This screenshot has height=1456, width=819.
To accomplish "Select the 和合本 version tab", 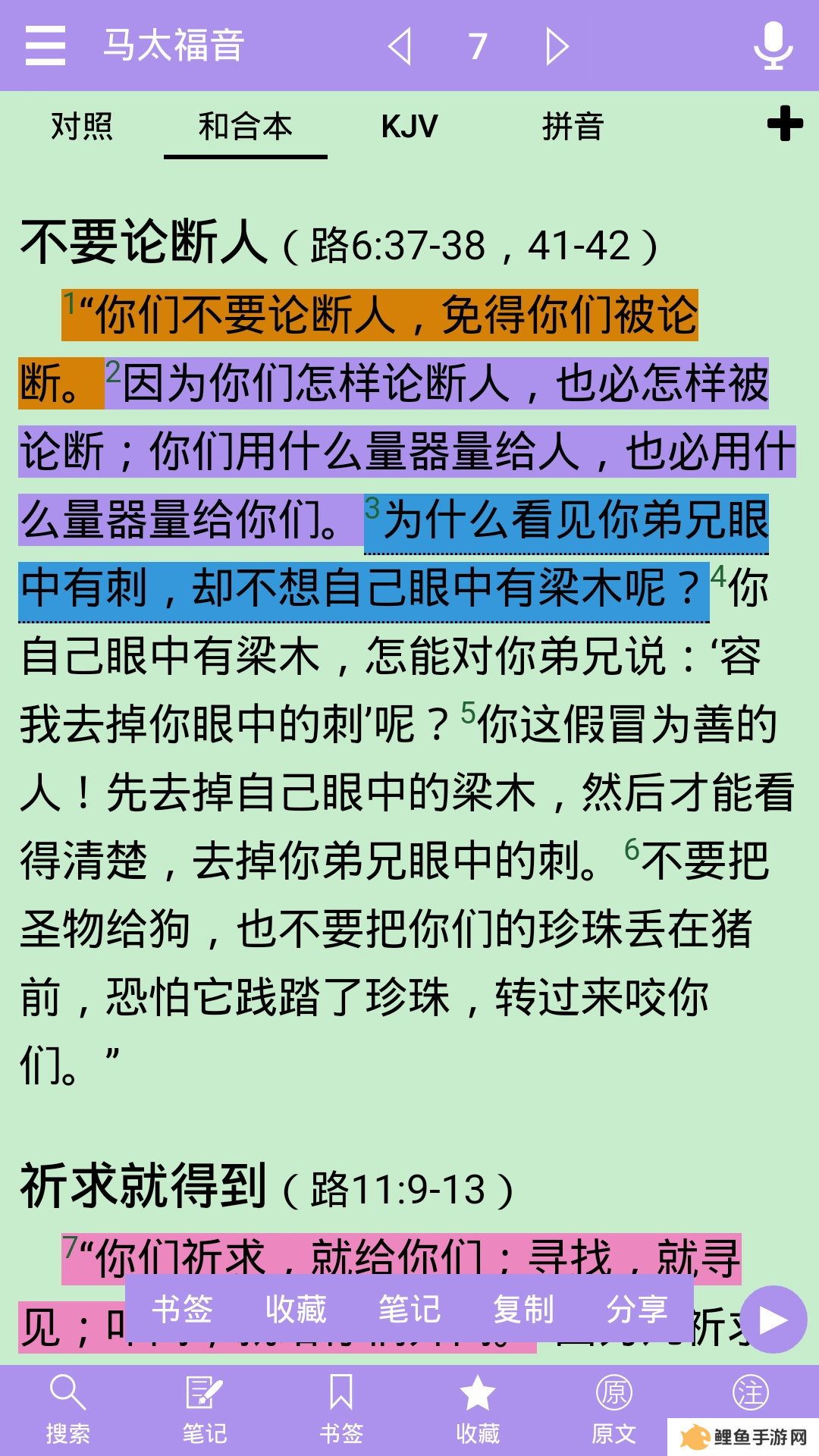I will (x=246, y=126).
